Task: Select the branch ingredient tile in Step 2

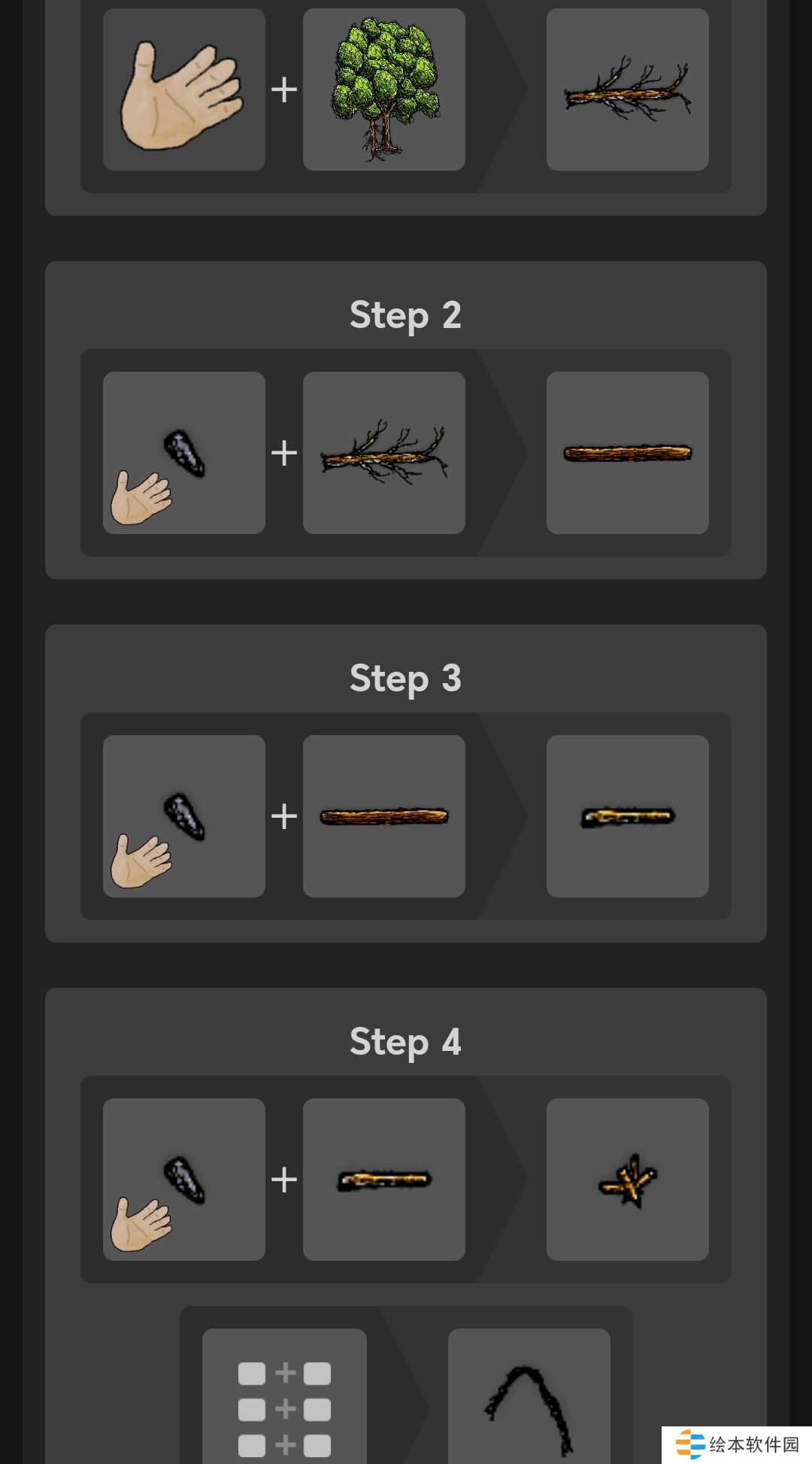Action: [383, 453]
